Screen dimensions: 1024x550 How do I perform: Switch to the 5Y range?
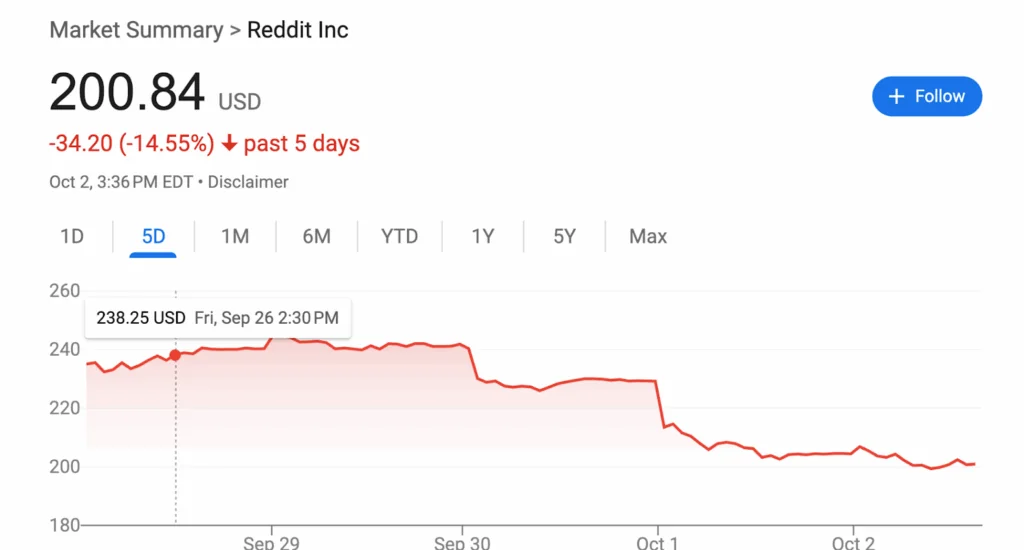[x=564, y=237]
